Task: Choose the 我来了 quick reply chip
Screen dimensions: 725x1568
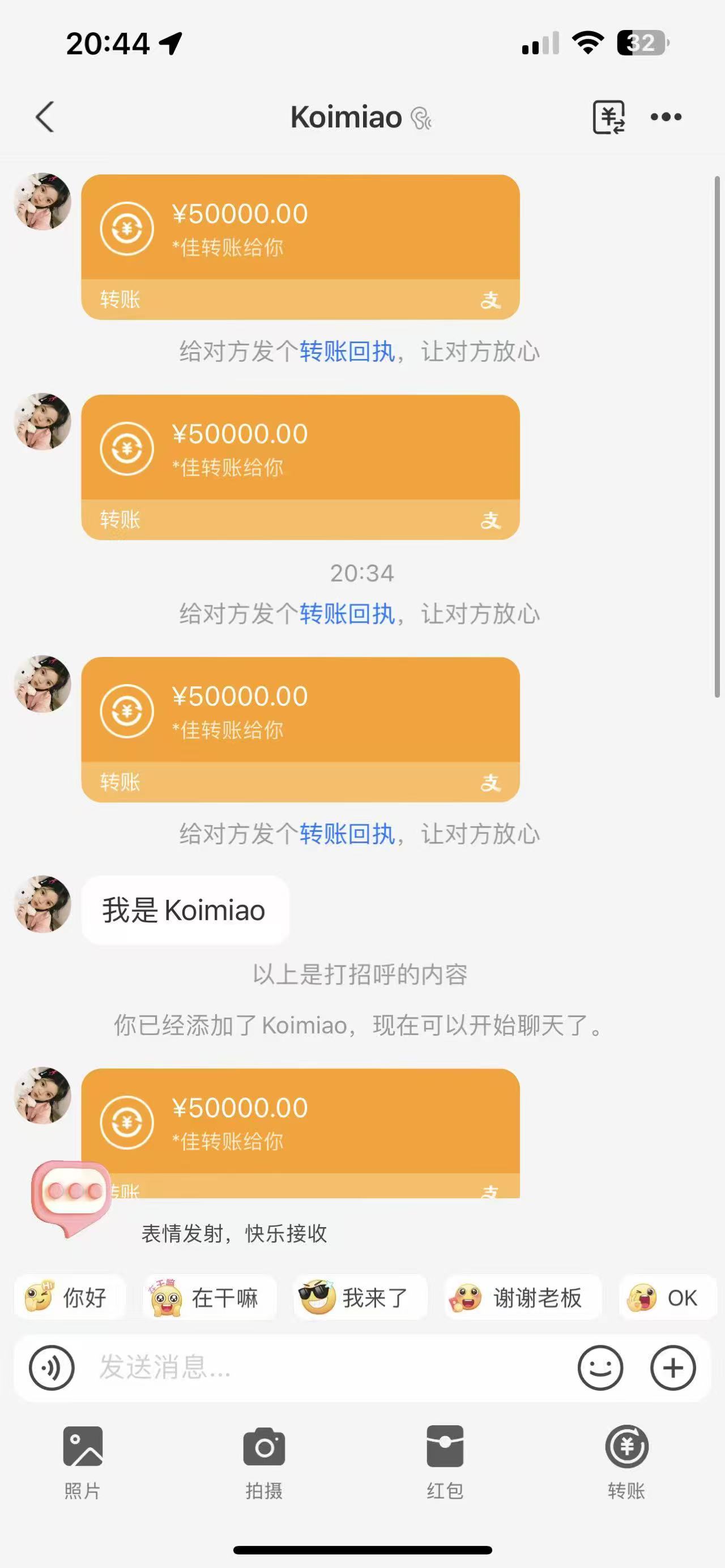Action: (x=360, y=1298)
